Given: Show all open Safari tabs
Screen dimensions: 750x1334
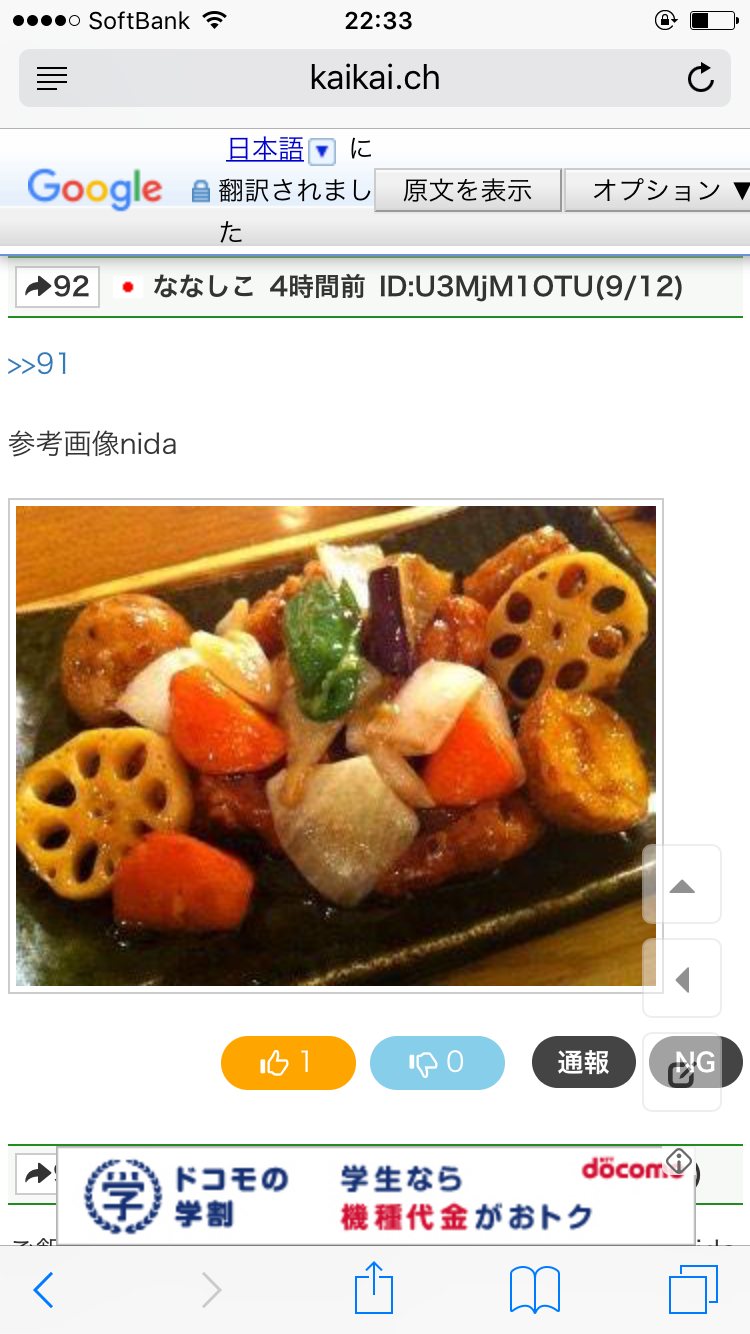Looking at the screenshot, I should (x=693, y=1290).
